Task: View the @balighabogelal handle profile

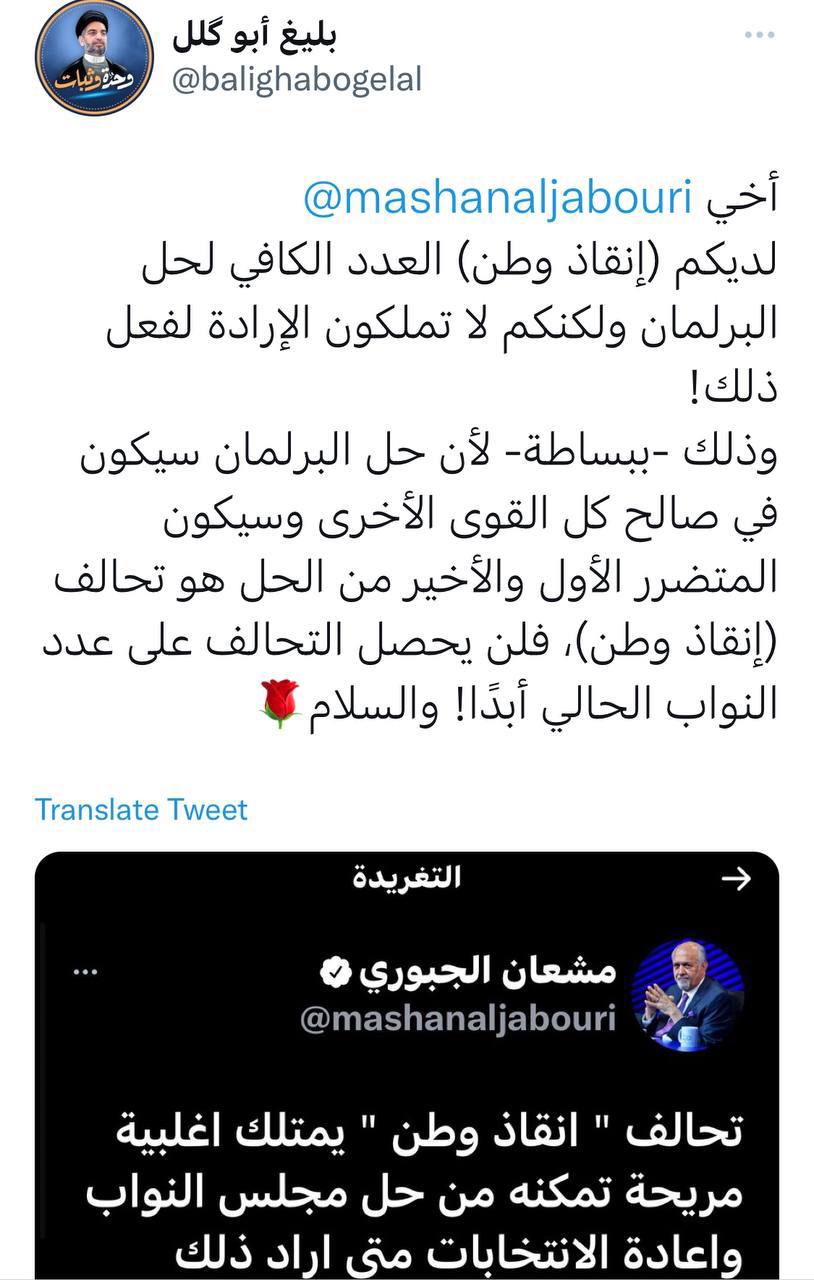Action: point(297,81)
